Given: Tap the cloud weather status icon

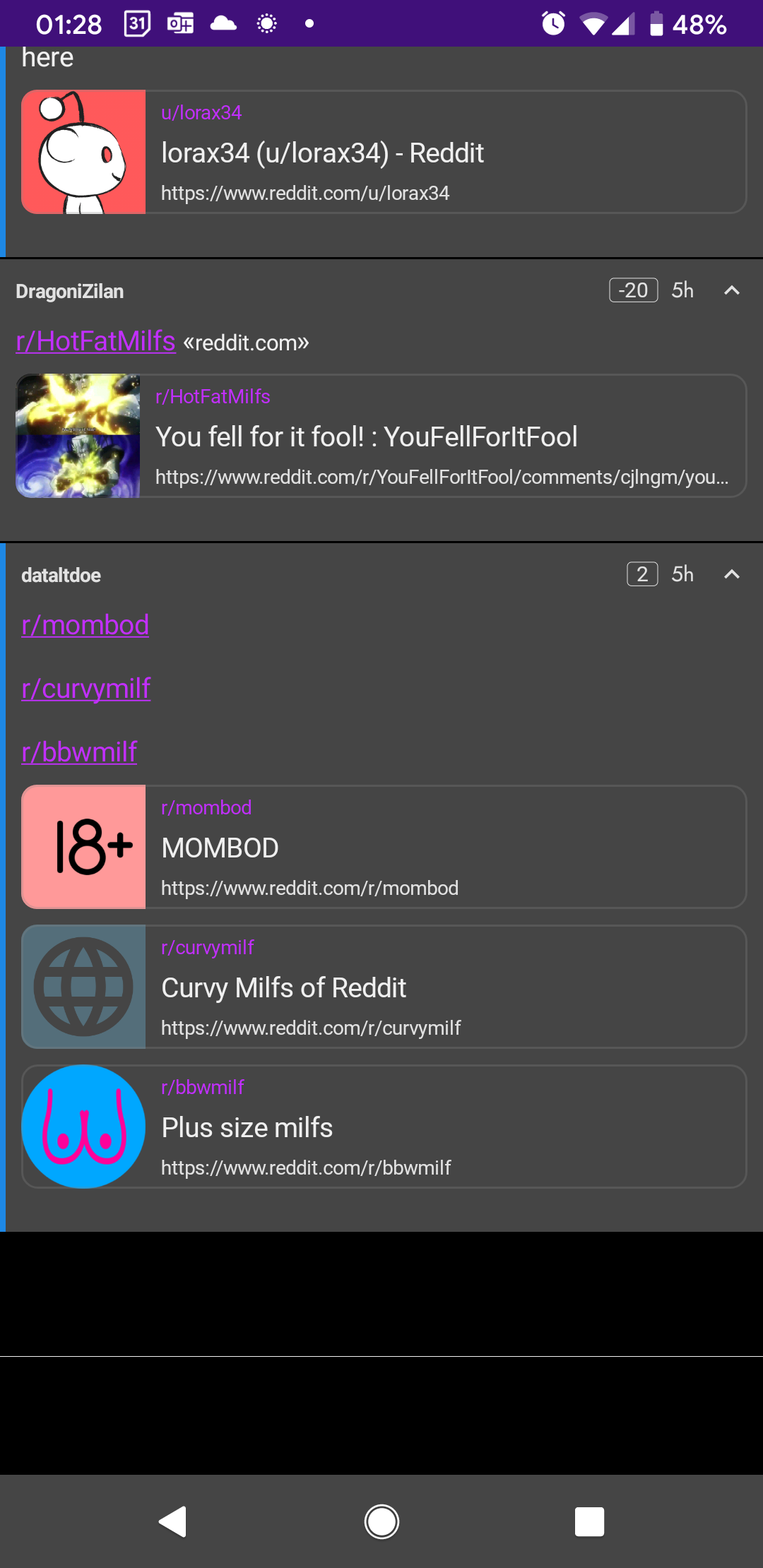Looking at the screenshot, I should pyautogui.click(x=223, y=23).
